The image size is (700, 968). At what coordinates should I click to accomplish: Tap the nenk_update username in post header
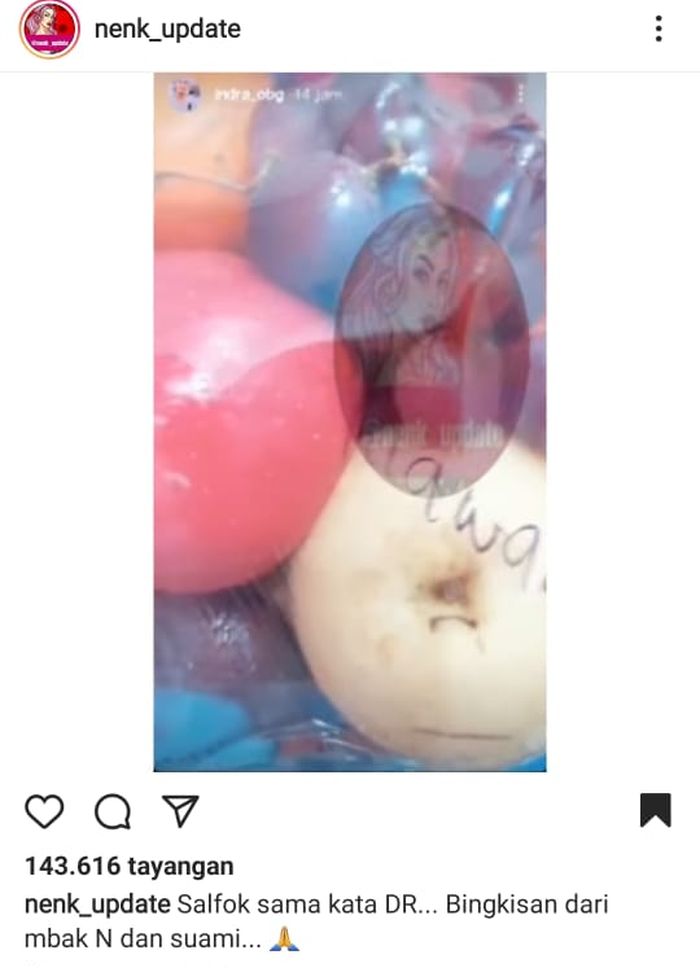click(x=167, y=29)
